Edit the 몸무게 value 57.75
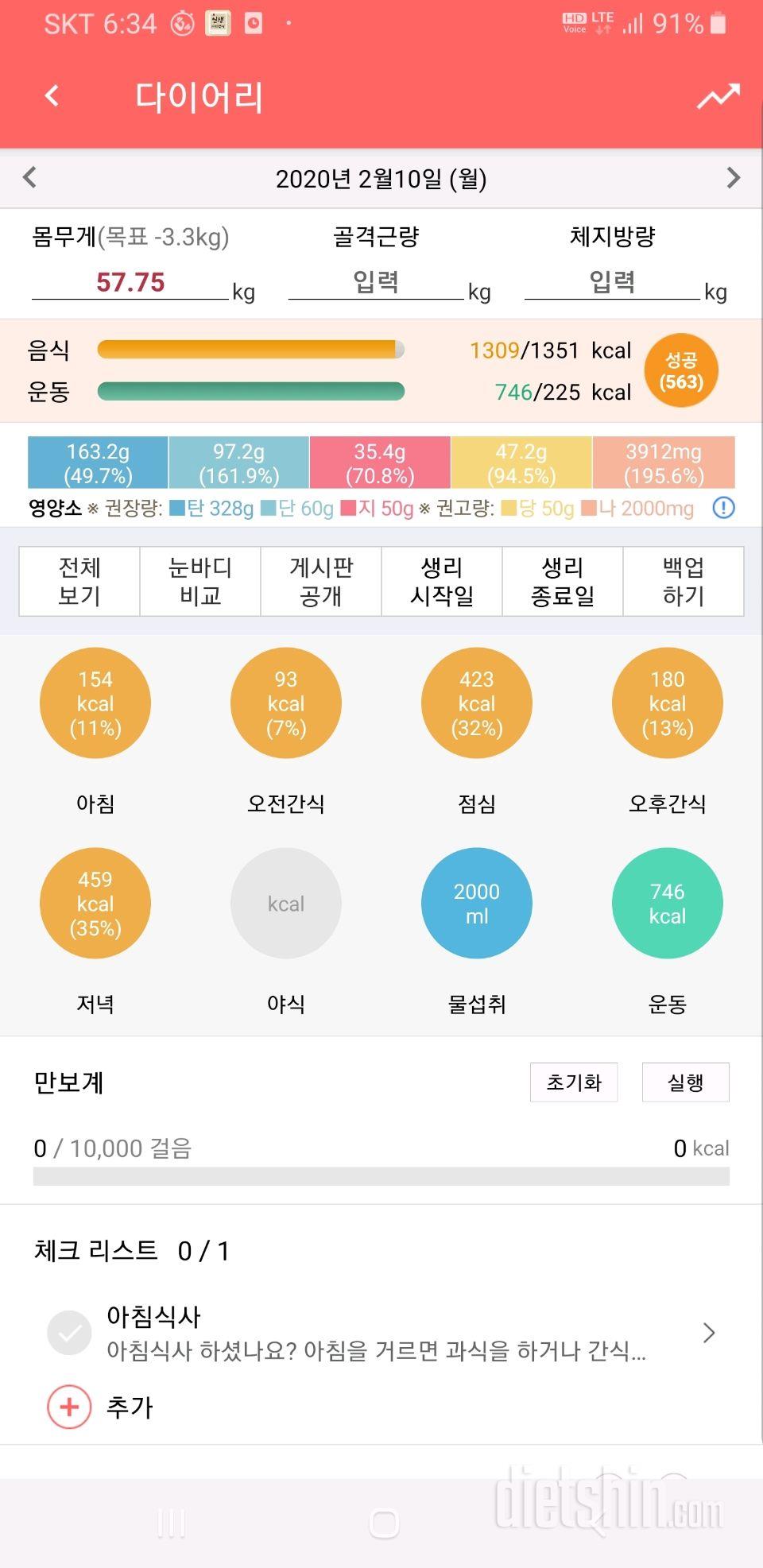Image resolution: width=763 pixels, height=1568 pixels. 130,282
